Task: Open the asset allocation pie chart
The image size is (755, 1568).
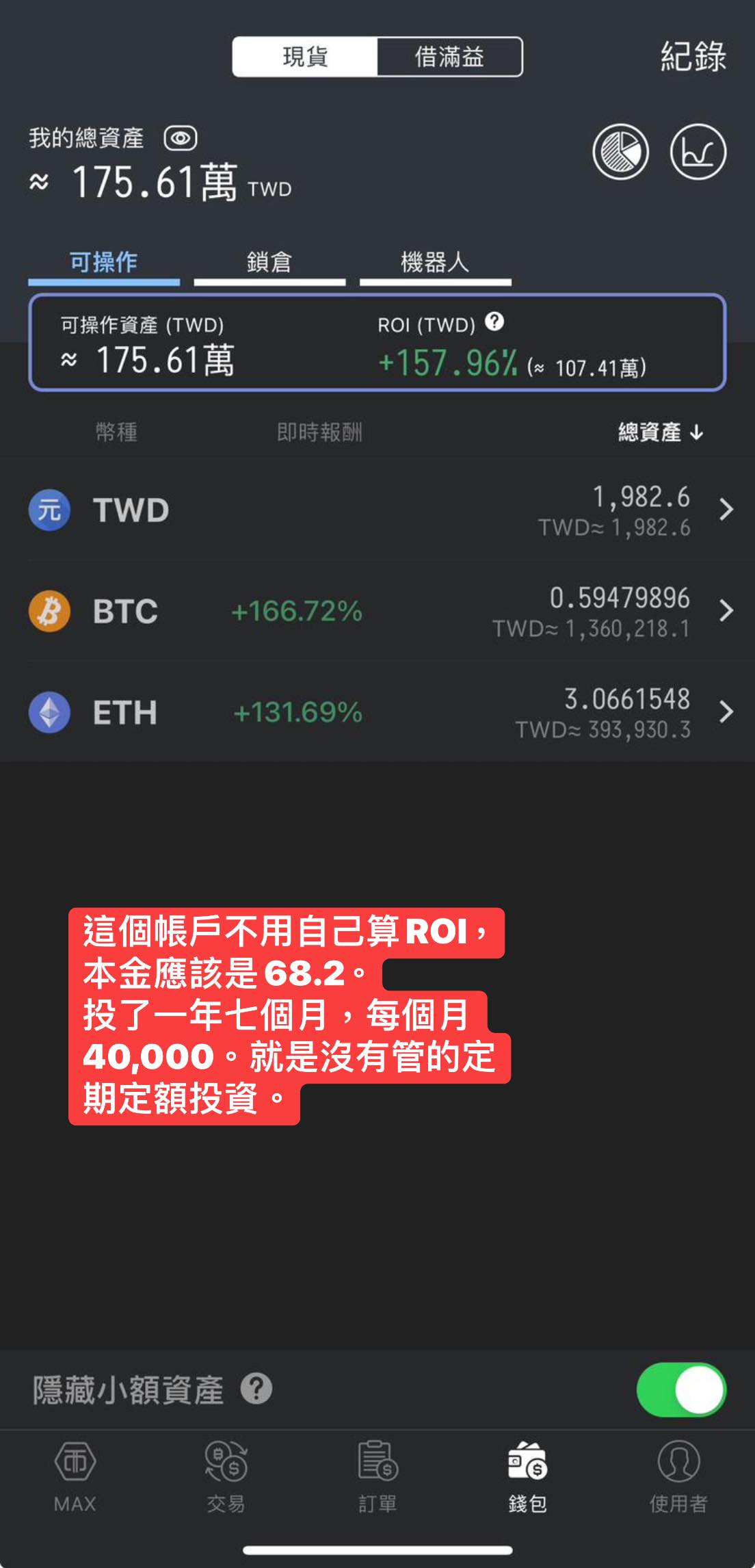Action: coord(620,151)
